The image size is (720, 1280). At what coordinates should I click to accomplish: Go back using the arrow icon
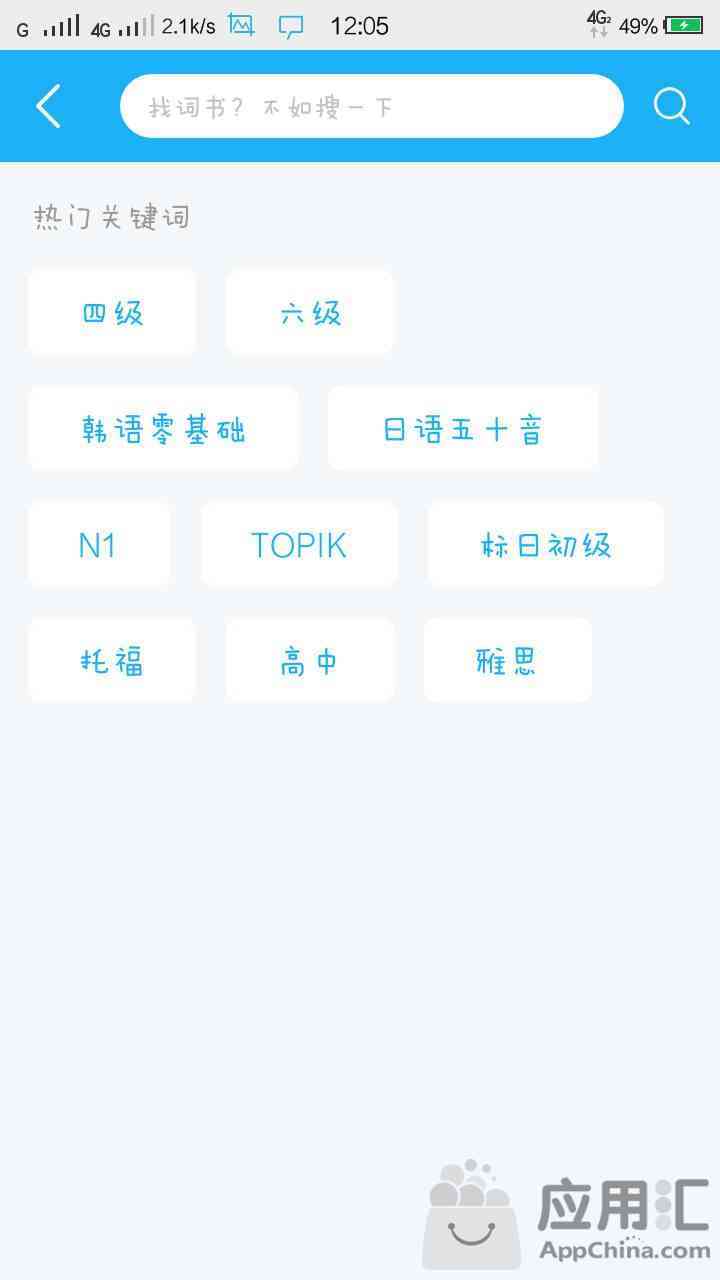(x=48, y=106)
